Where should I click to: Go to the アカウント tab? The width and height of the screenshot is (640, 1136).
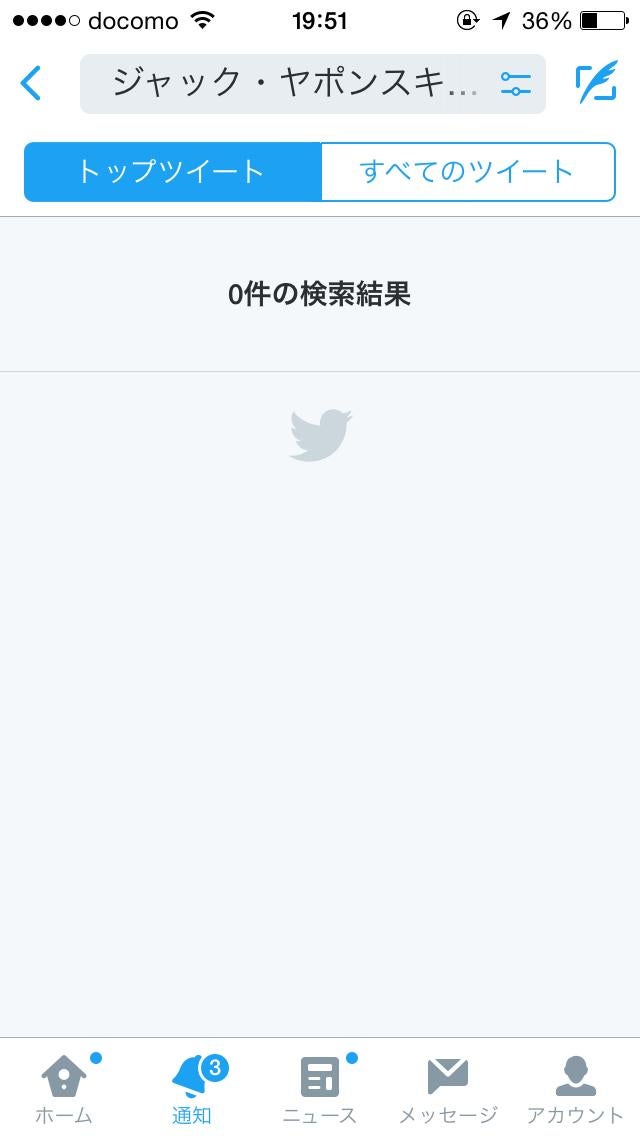[x=575, y=1088]
